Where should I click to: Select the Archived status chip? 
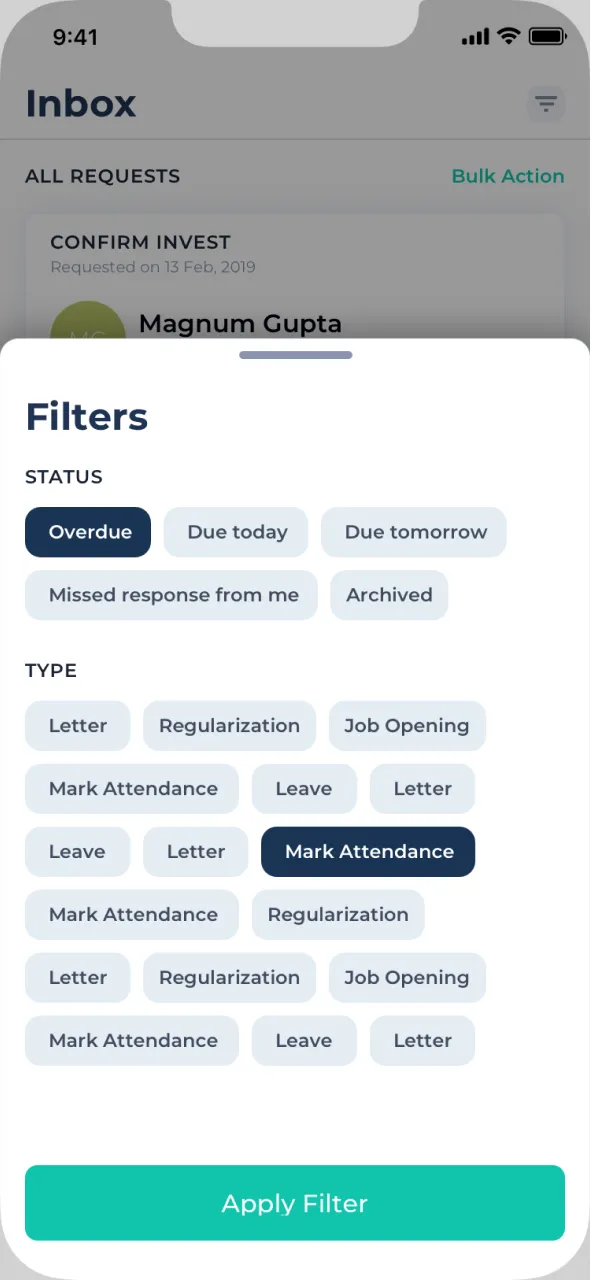[x=389, y=595]
